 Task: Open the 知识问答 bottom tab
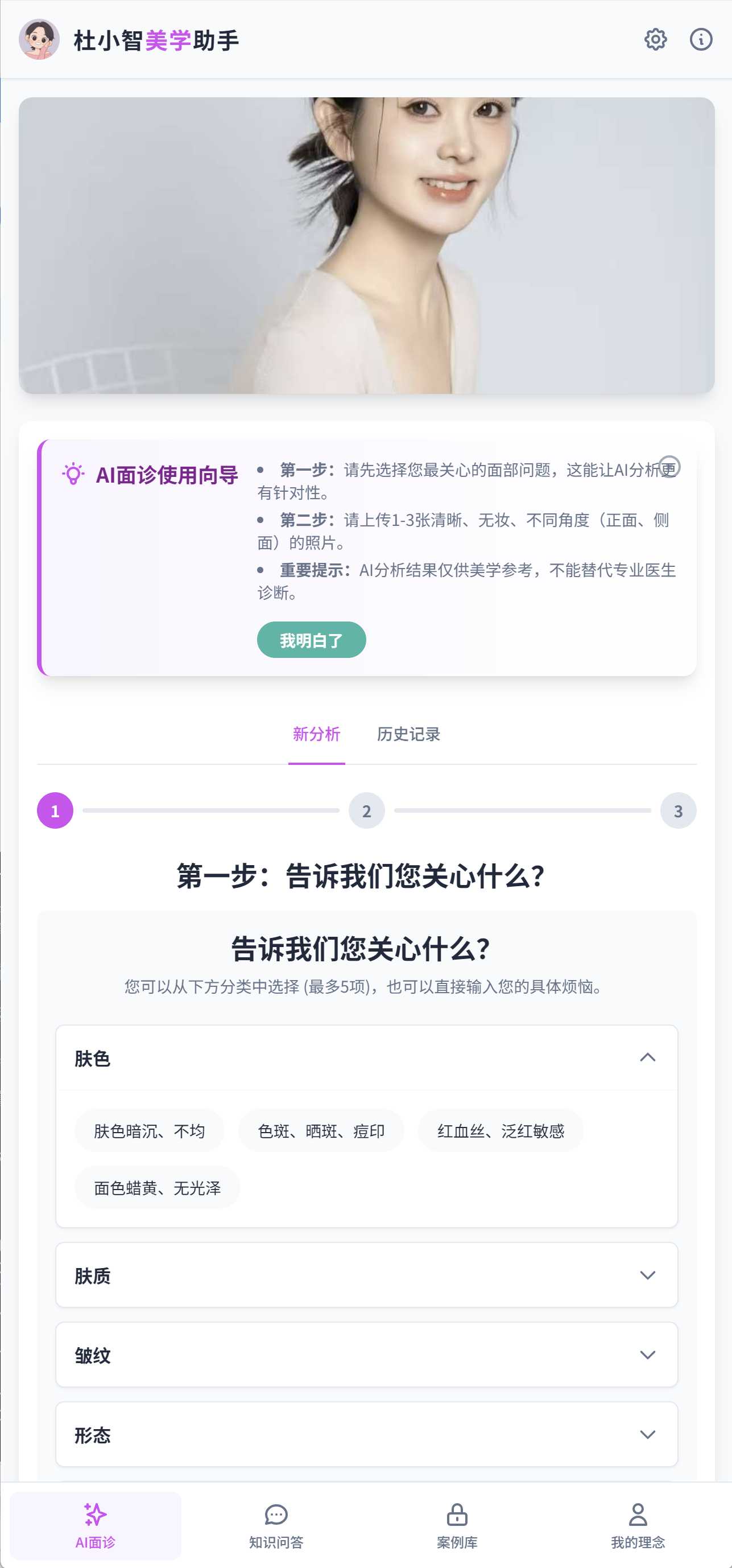pos(276,1525)
